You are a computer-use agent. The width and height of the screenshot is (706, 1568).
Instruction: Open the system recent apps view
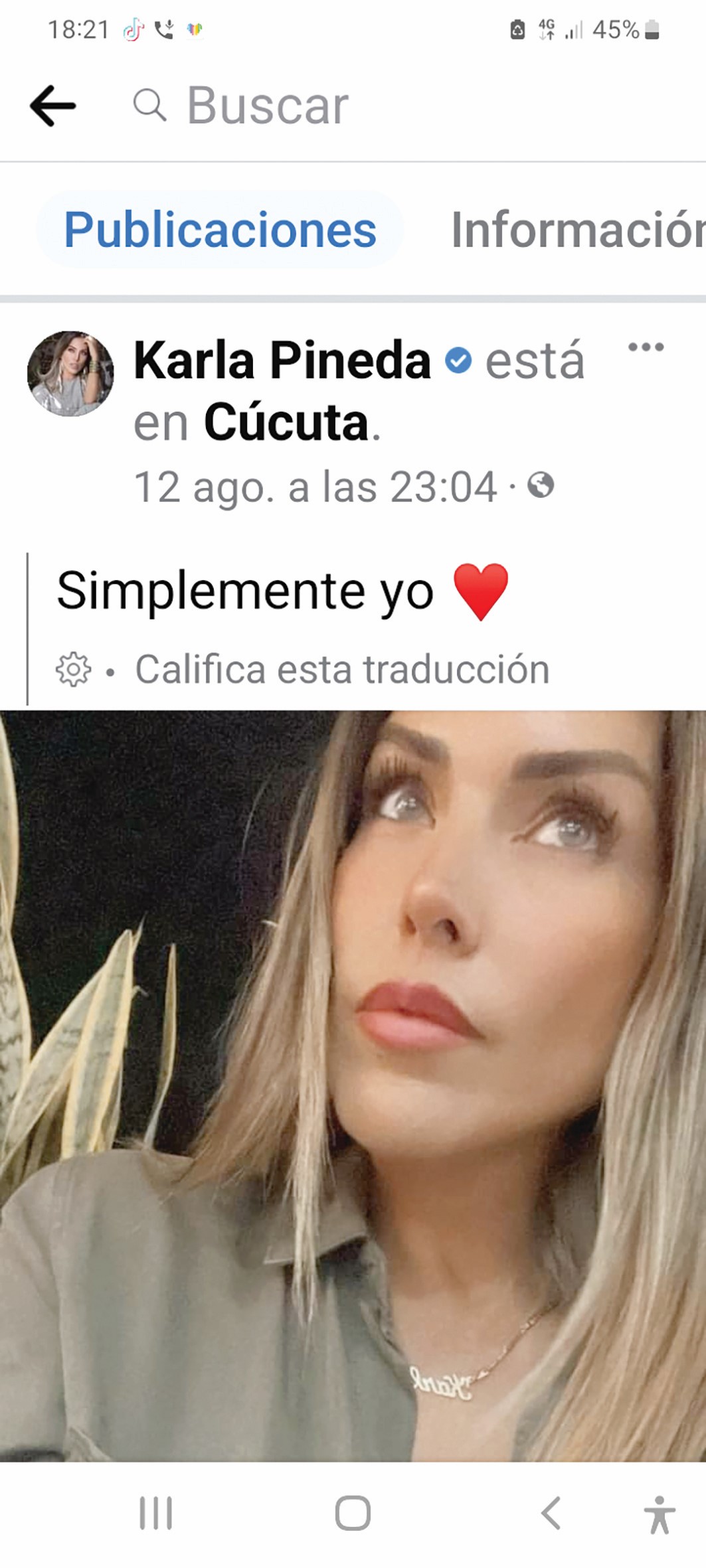(x=156, y=1514)
